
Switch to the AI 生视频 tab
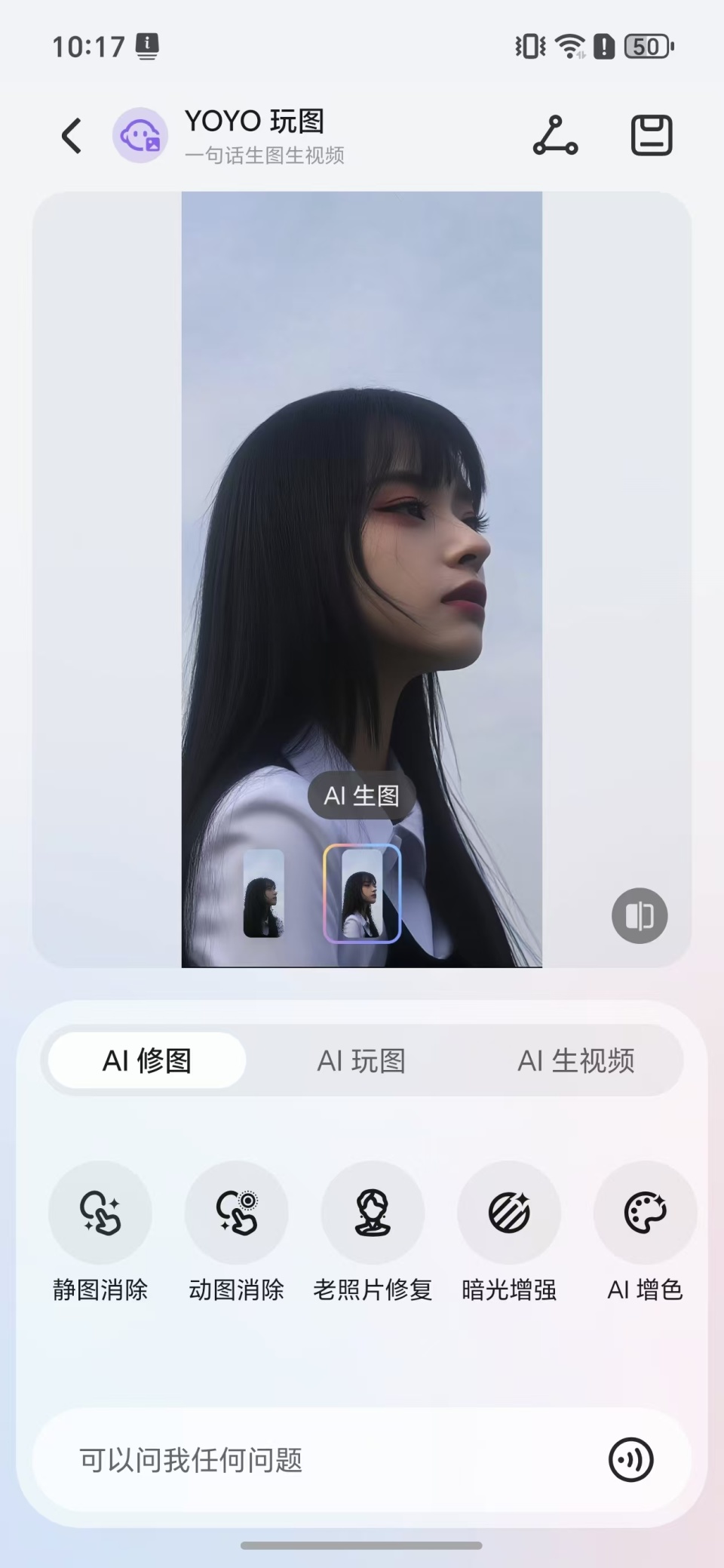[575, 1060]
